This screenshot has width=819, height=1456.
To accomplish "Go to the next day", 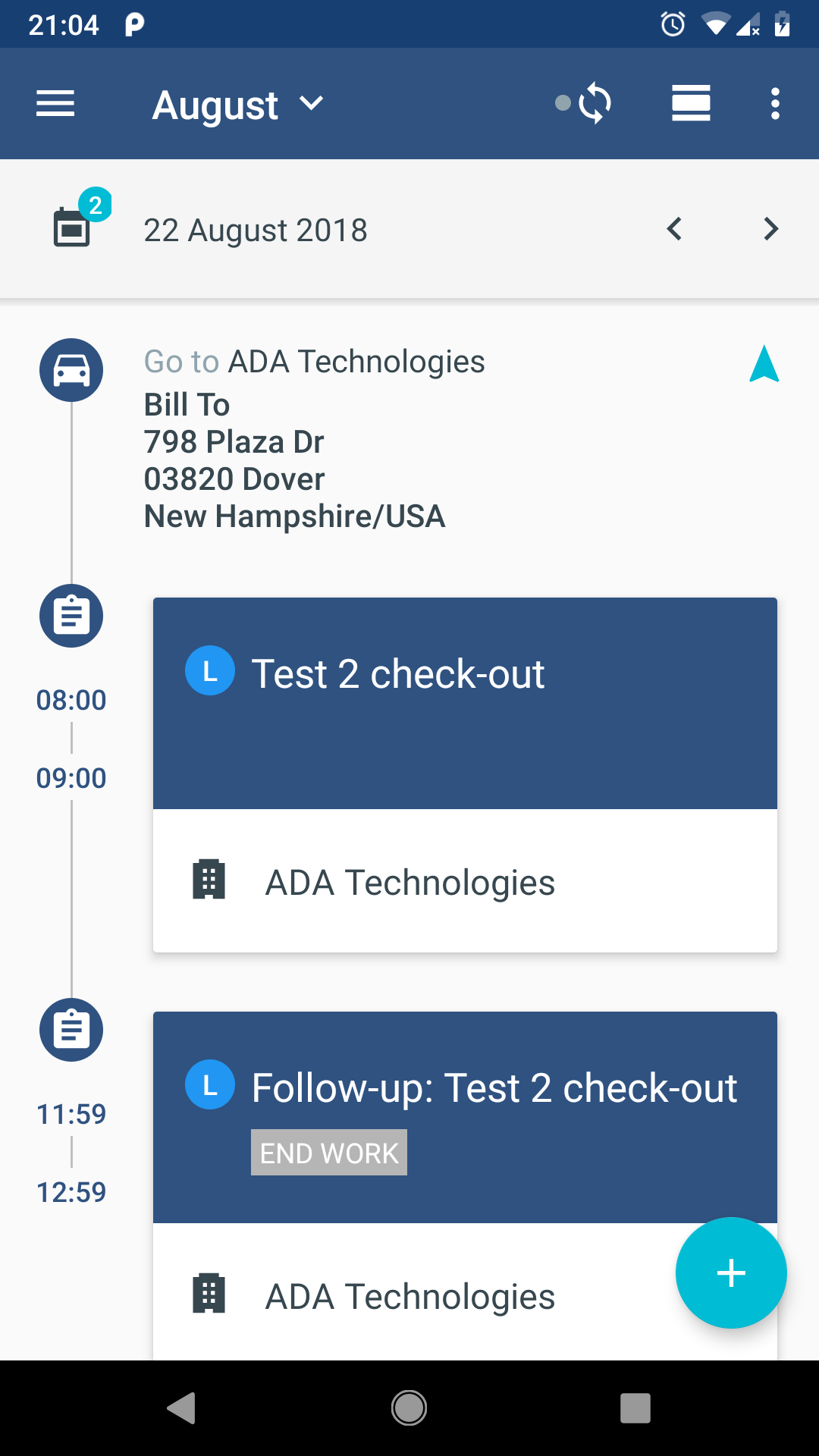I will pos(770,229).
